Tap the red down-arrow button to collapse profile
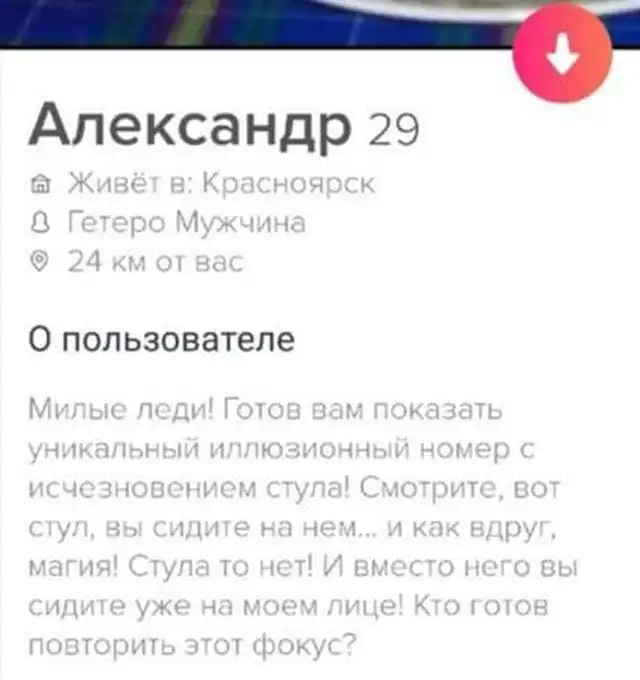 (x=562, y=57)
